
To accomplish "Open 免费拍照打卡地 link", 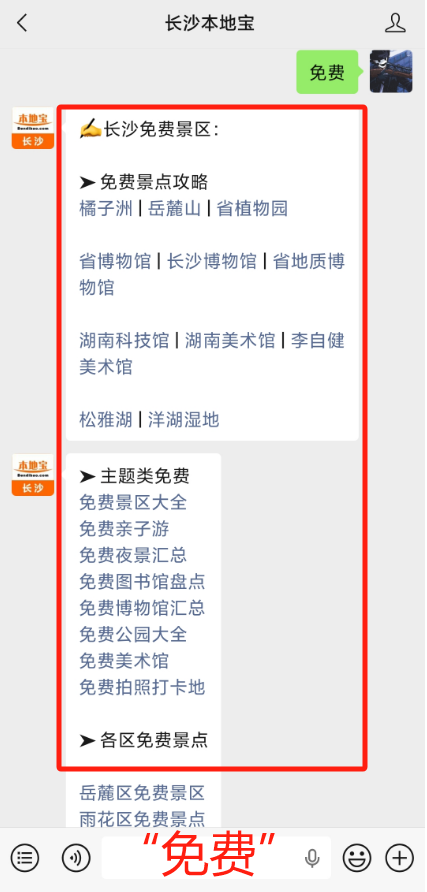I will pyautogui.click(x=142, y=687).
